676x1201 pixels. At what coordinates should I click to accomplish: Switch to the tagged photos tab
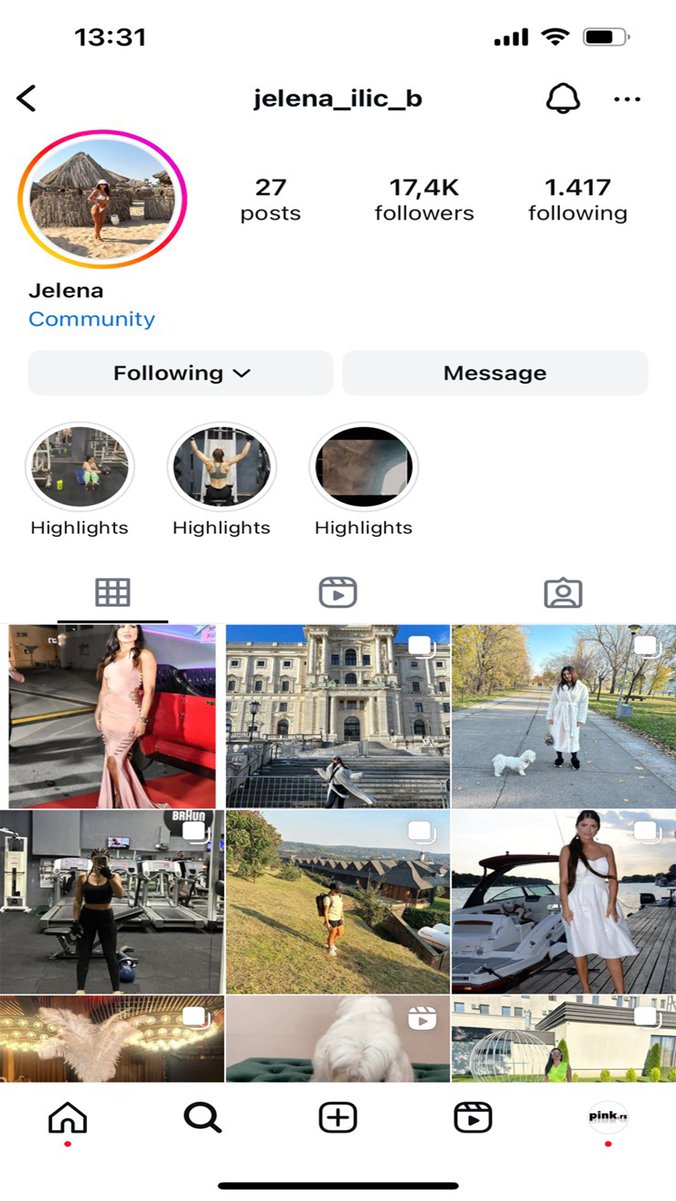click(x=563, y=592)
